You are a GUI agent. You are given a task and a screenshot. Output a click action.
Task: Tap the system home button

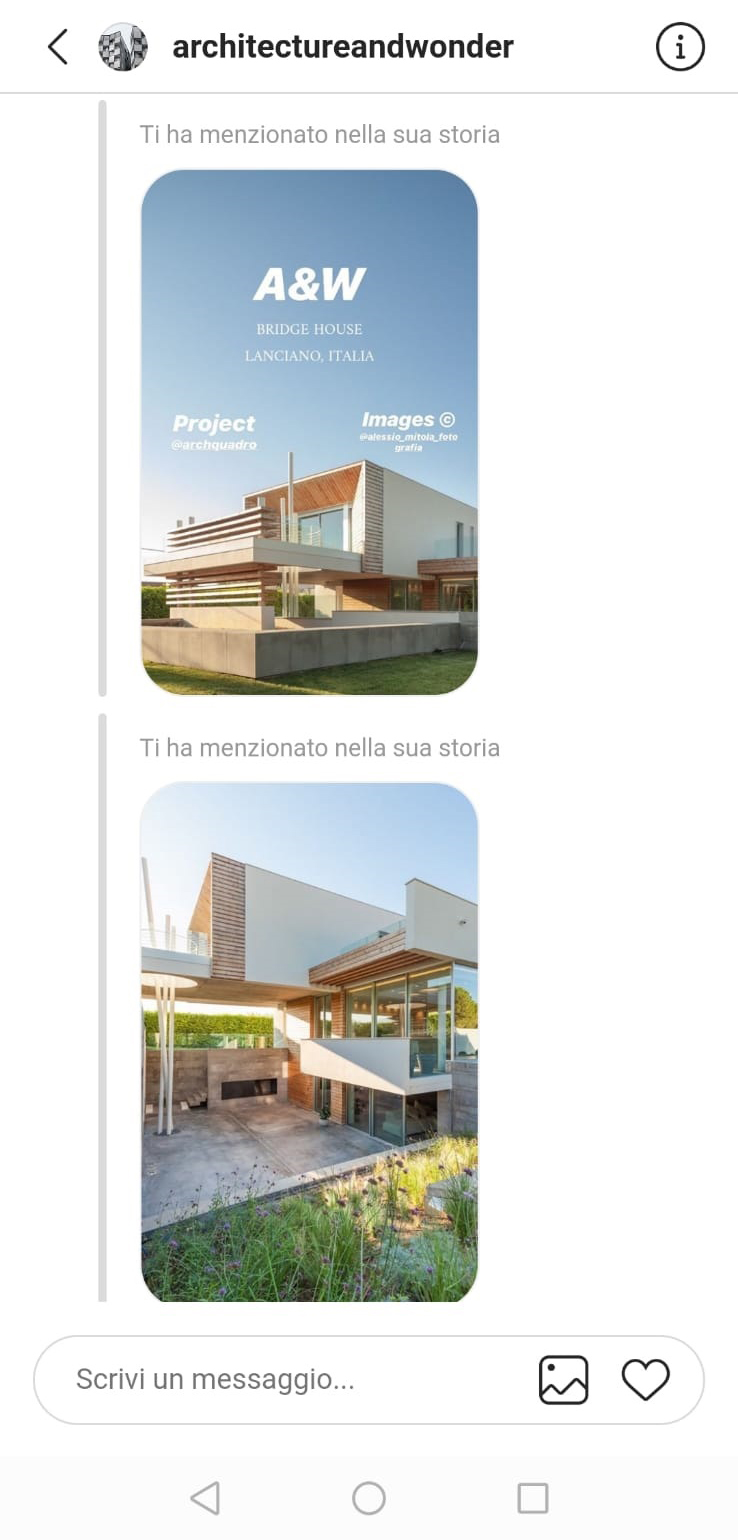click(369, 1498)
